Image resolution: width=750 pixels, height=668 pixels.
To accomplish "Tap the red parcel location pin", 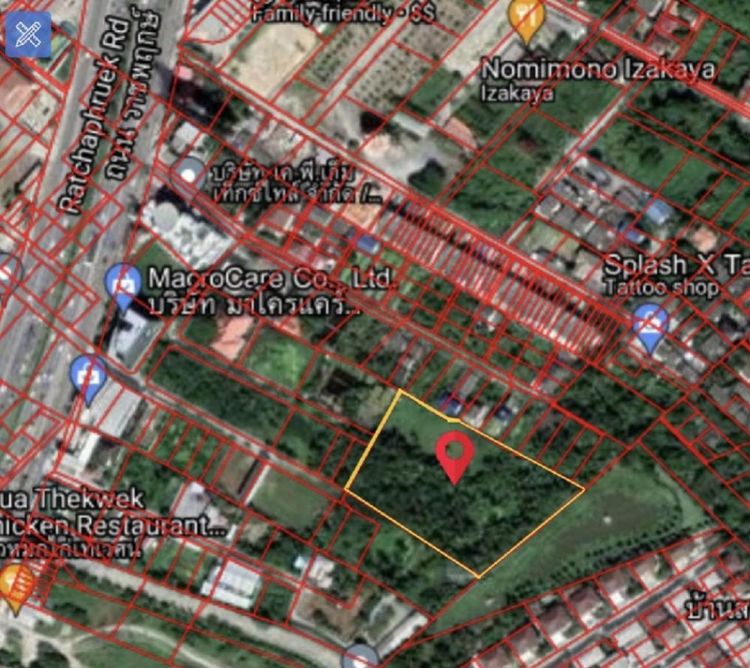I will click(x=455, y=456).
